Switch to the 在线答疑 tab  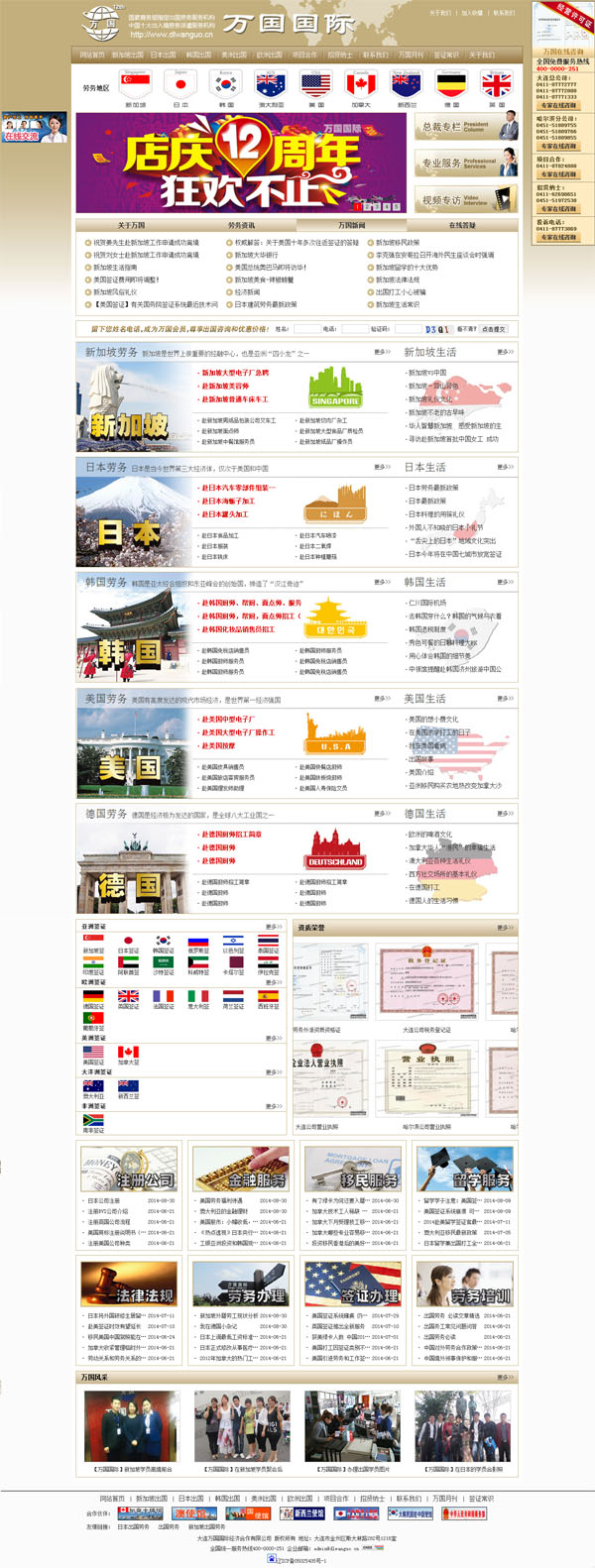(x=462, y=225)
